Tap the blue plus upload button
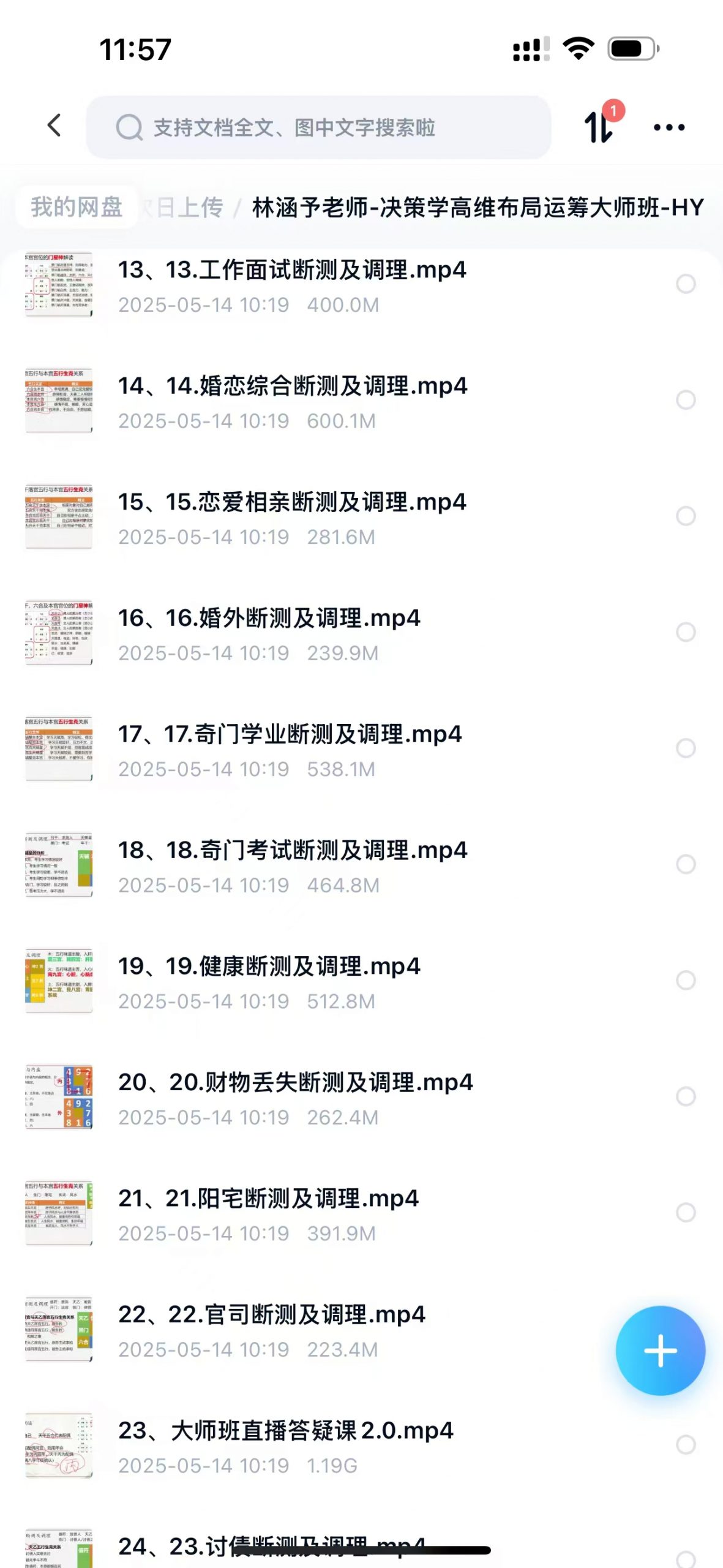 coord(660,1351)
